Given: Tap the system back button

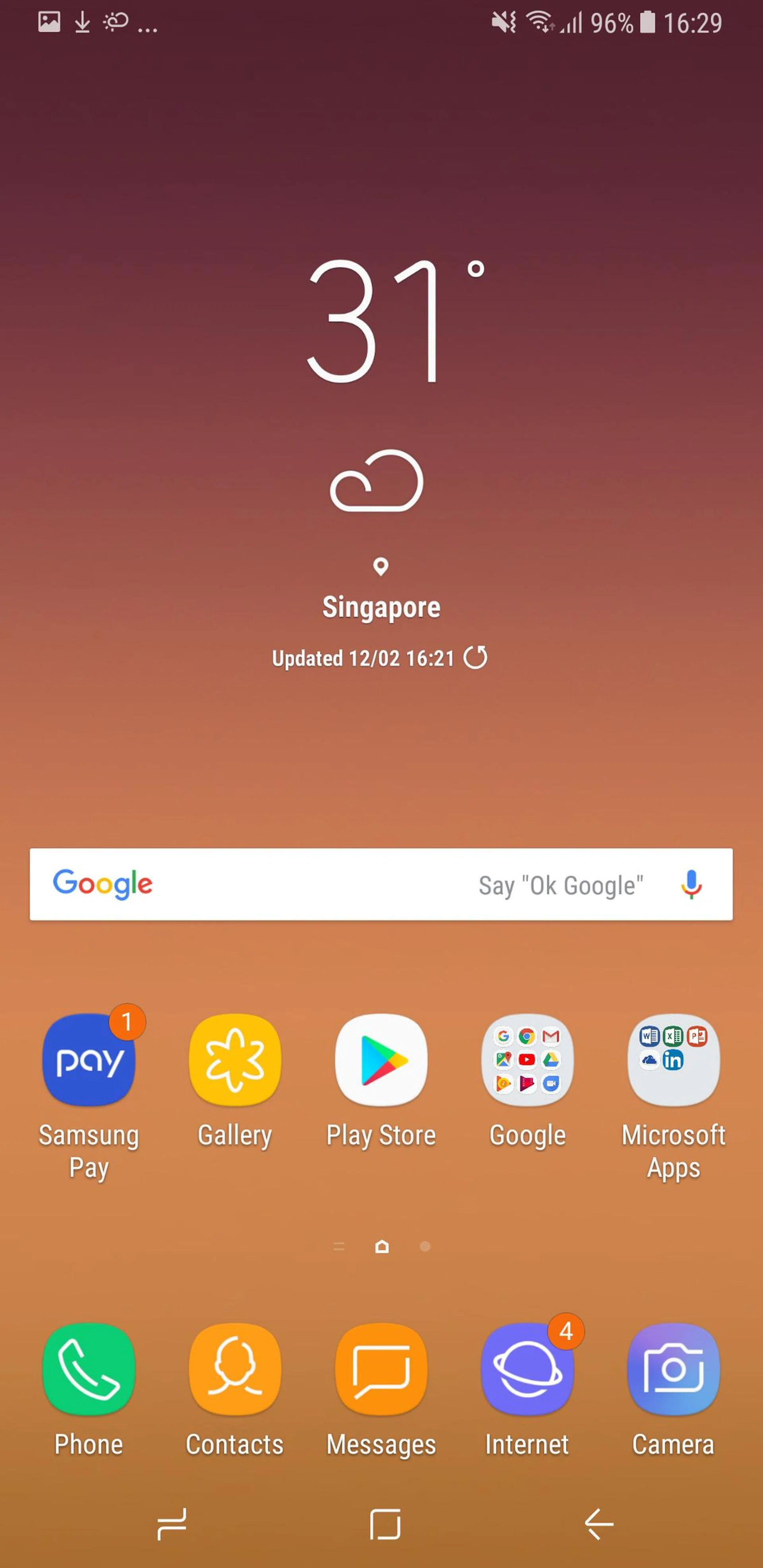Looking at the screenshot, I should click(x=599, y=1525).
